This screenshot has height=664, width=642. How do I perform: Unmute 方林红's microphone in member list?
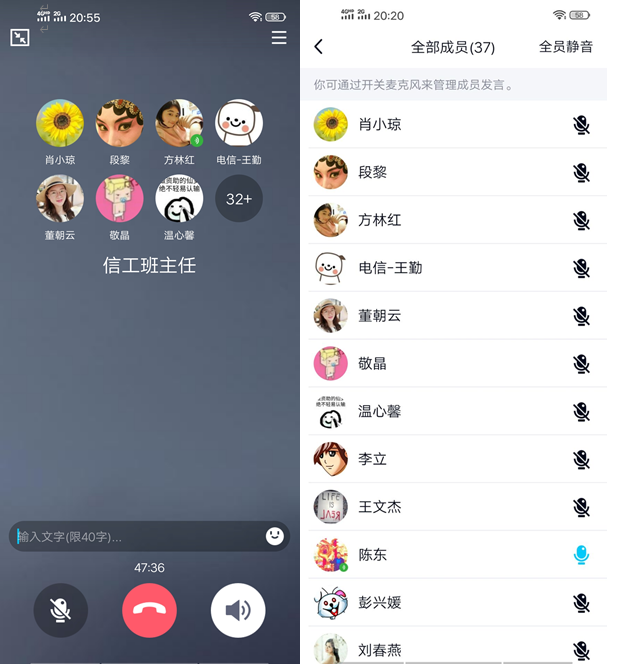point(581,220)
